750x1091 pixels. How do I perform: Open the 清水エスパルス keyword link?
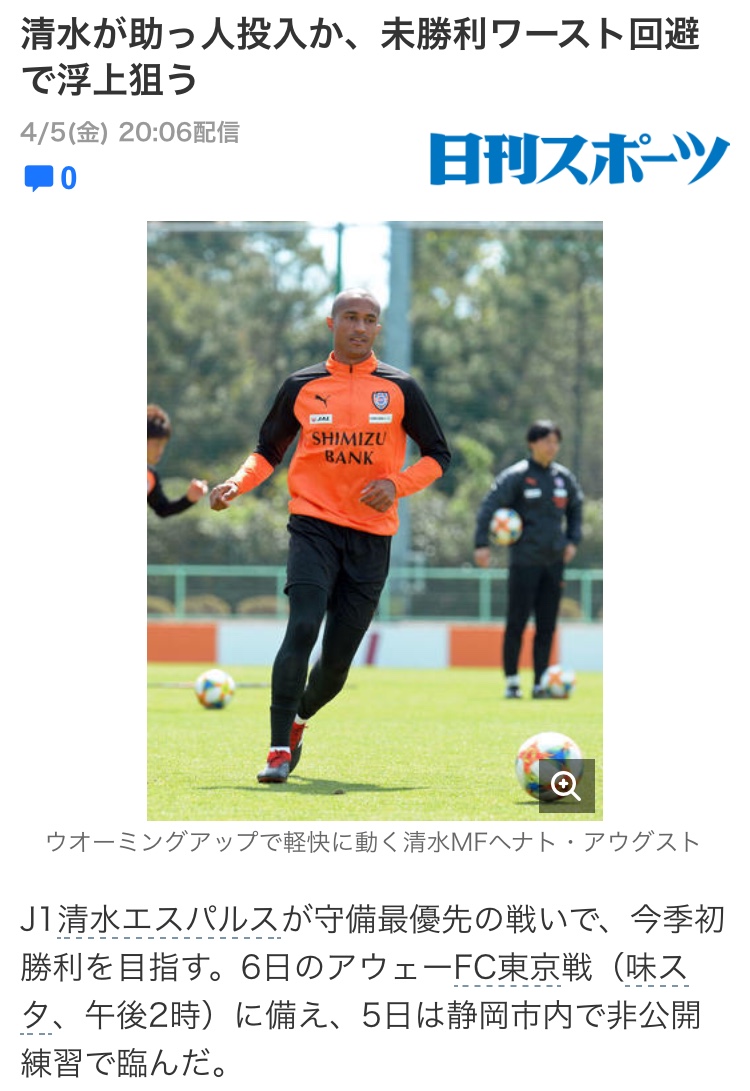point(167,920)
